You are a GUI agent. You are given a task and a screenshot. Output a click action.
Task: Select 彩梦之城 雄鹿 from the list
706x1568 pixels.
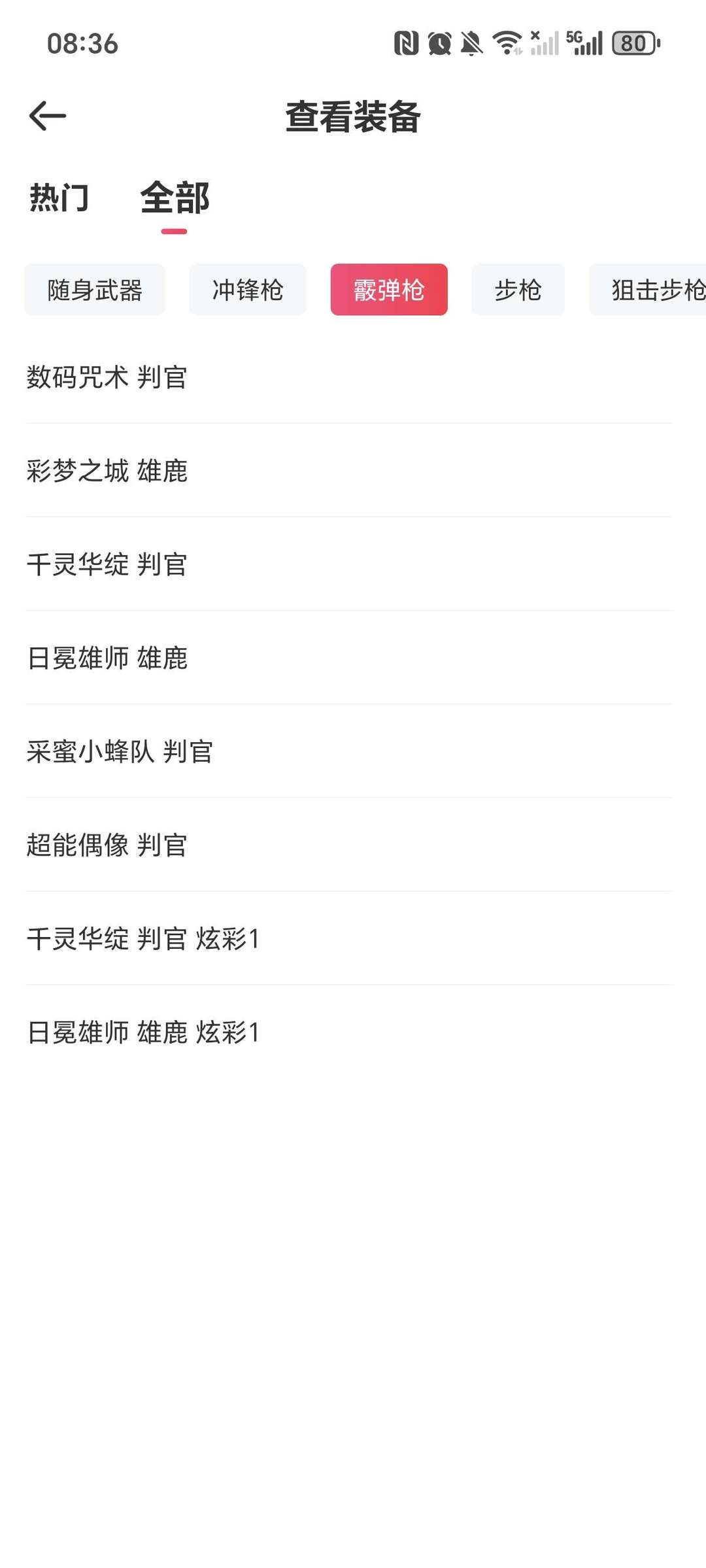click(107, 471)
